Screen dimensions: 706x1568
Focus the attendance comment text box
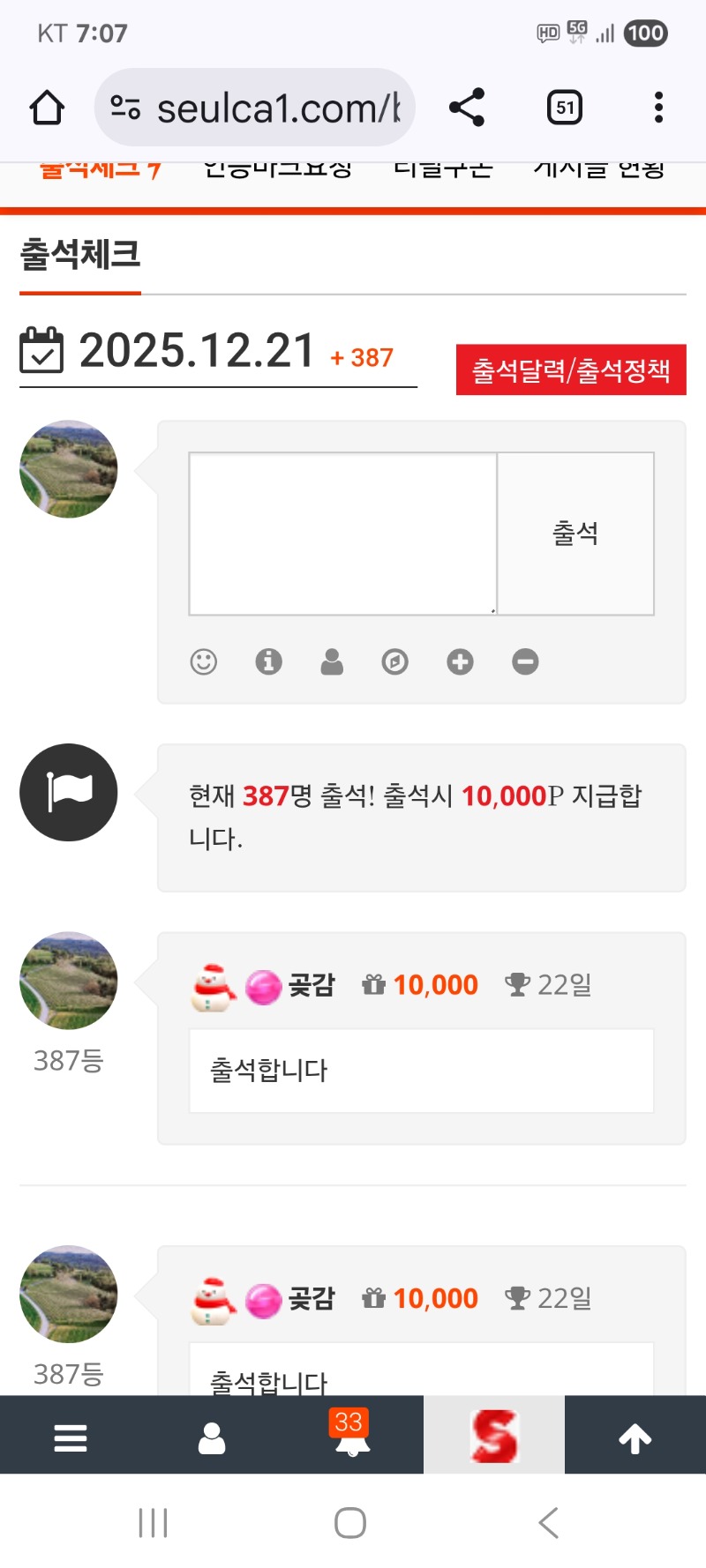pyautogui.click(x=342, y=534)
